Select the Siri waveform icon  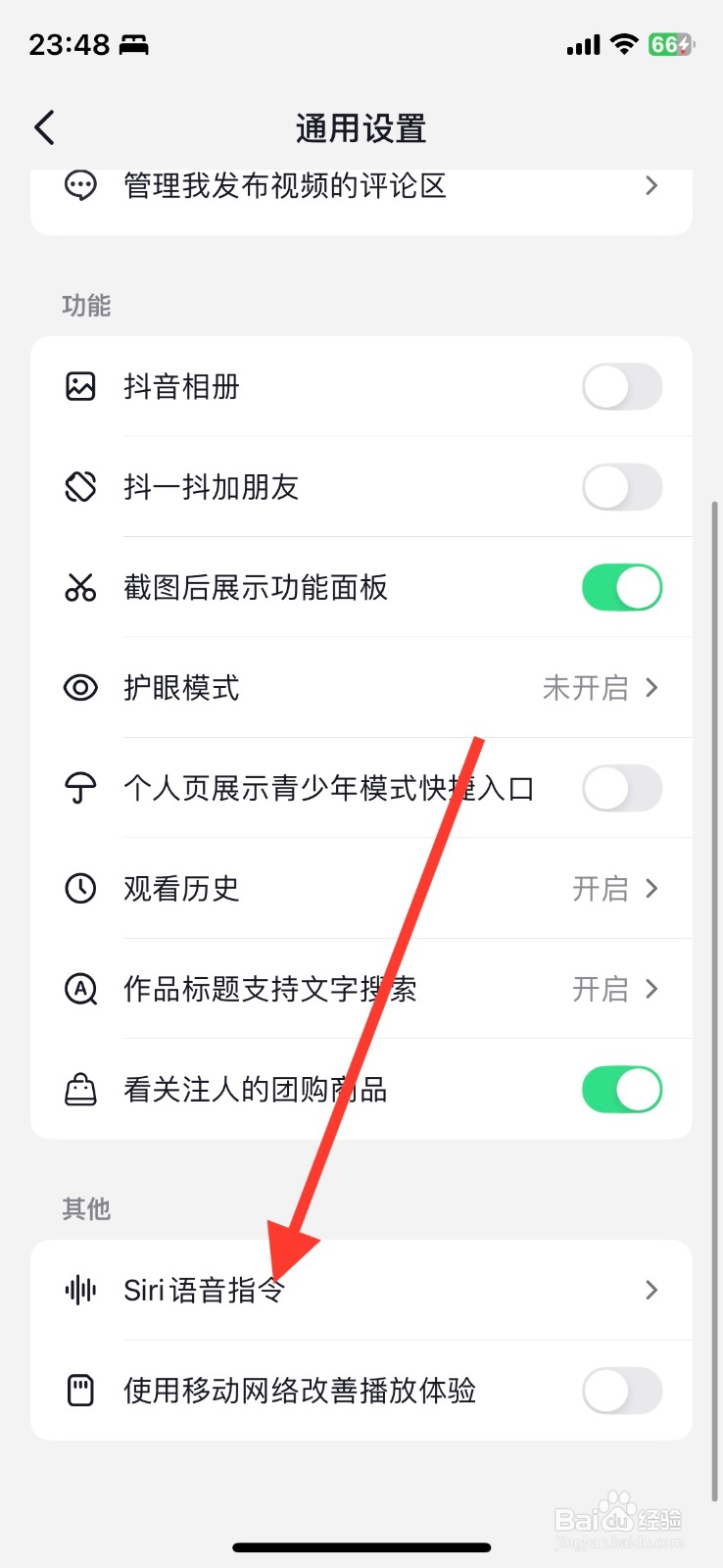(x=79, y=1291)
